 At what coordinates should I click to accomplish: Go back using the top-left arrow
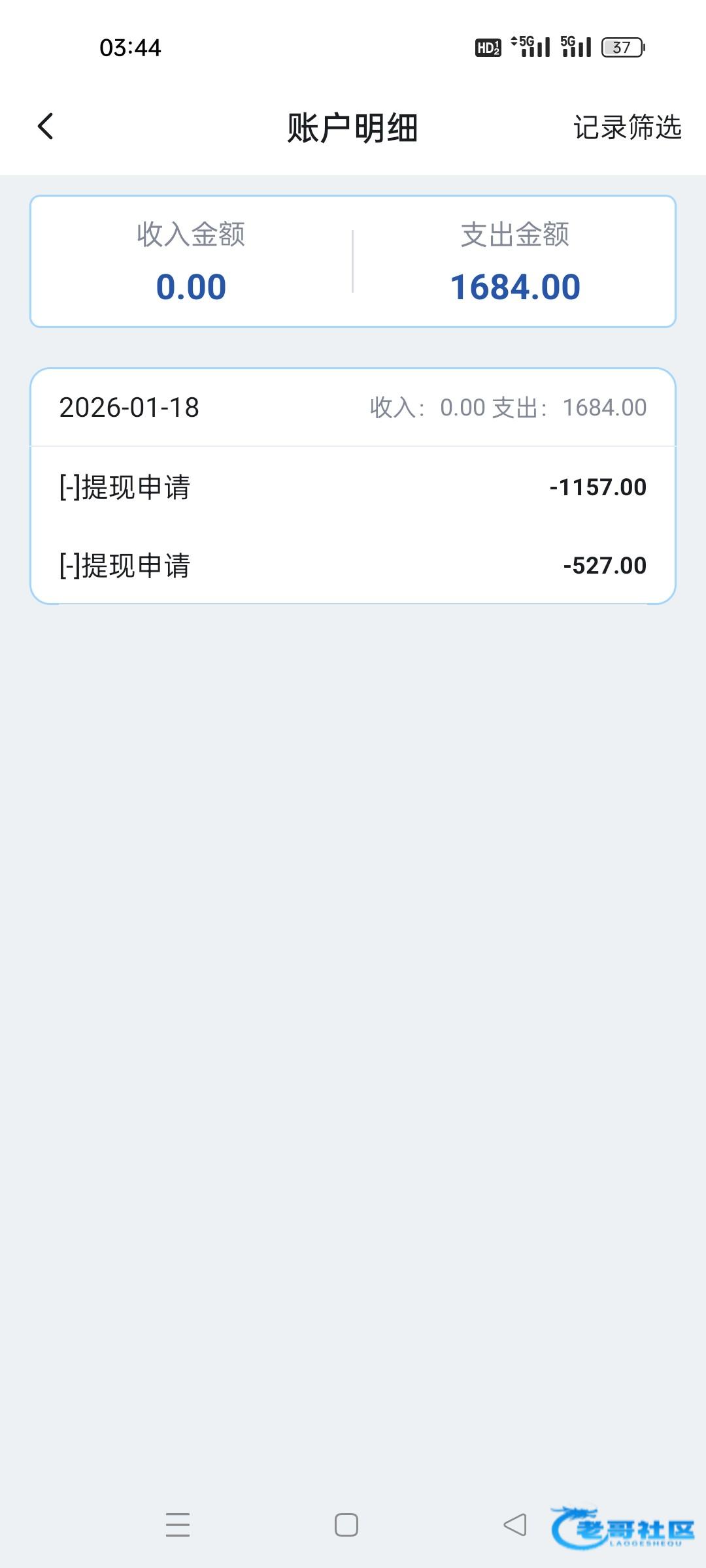click(x=45, y=127)
